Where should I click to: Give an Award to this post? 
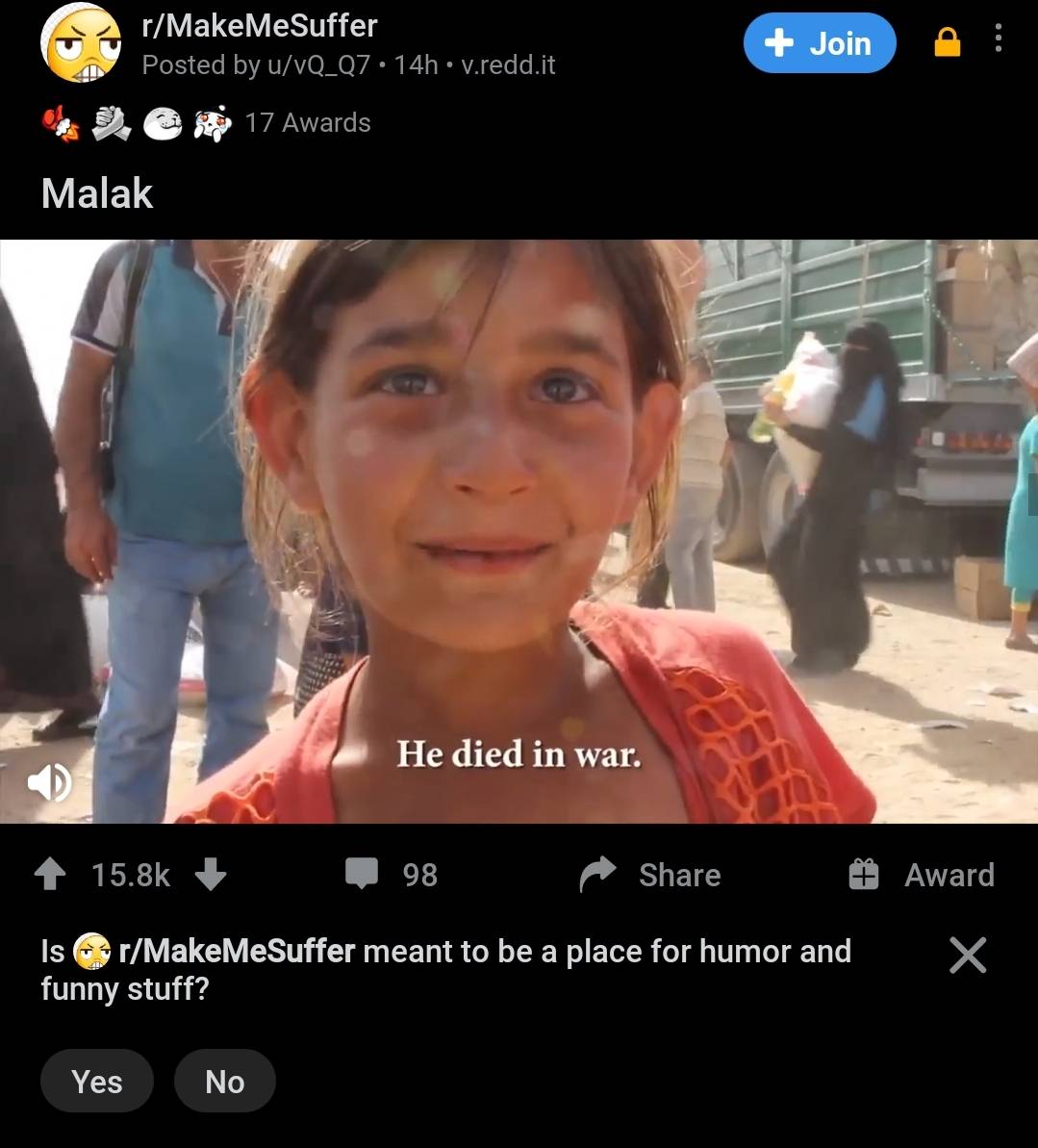[921, 875]
